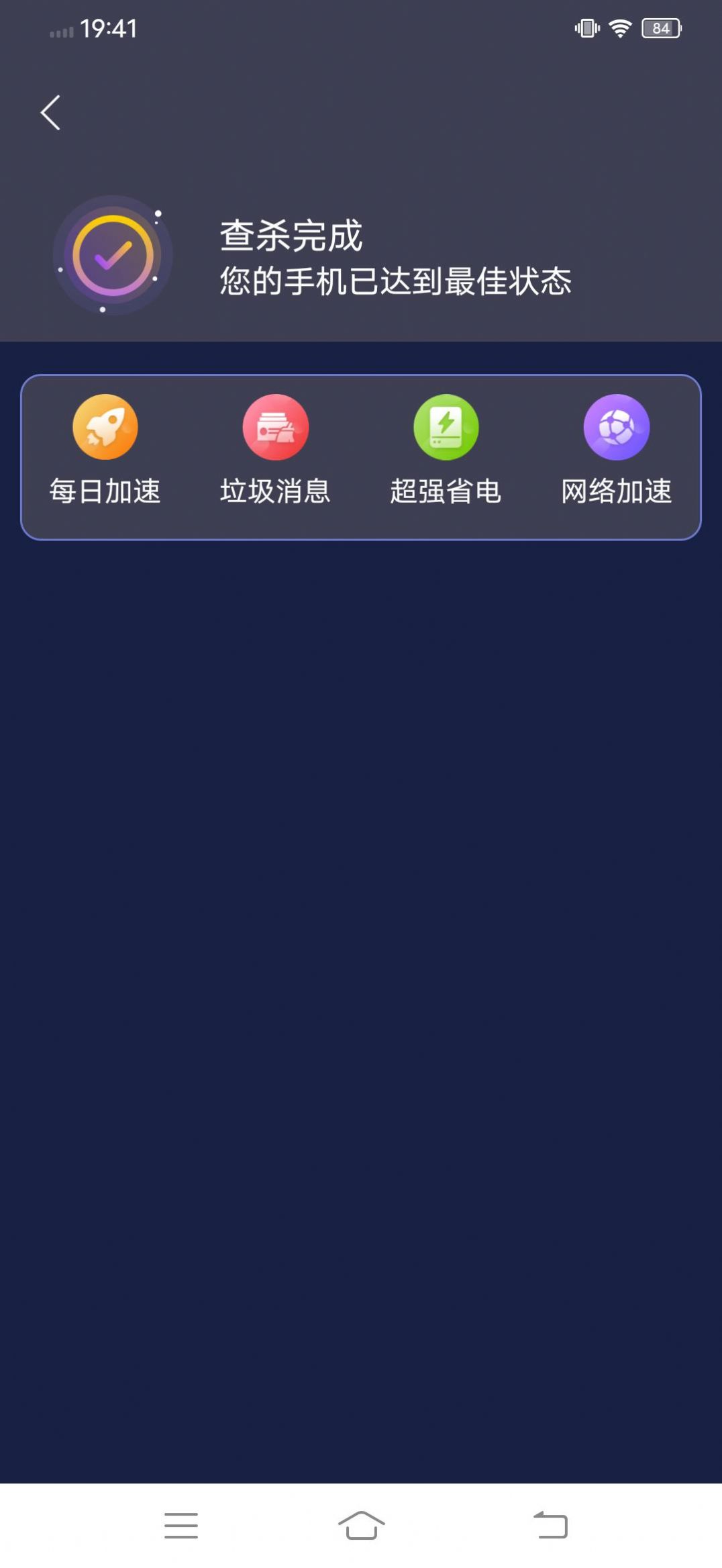Select the 每日加速 label text
The image size is (722, 1568).
click(105, 491)
